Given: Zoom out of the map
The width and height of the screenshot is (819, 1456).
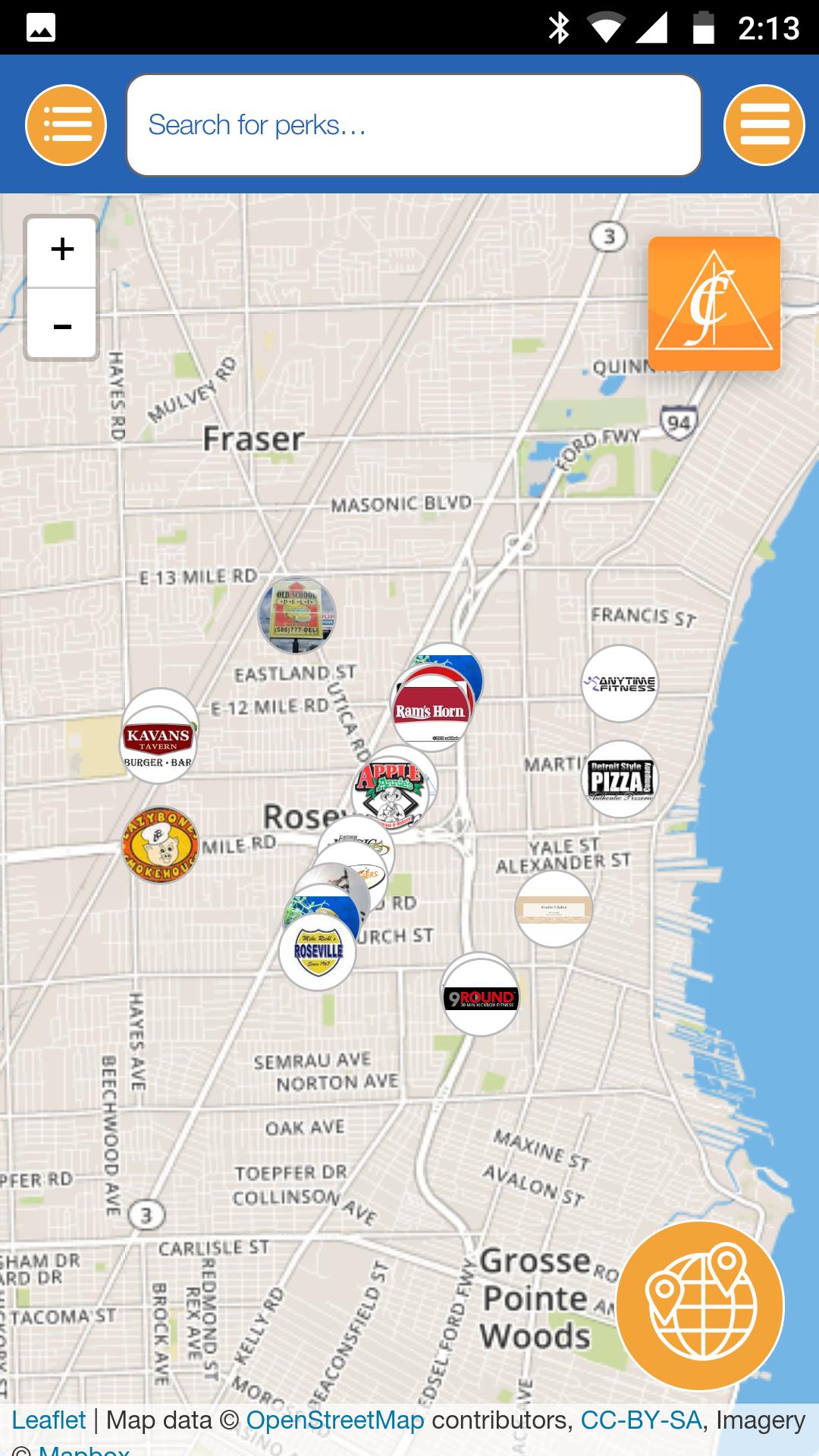Looking at the screenshot, I should [62, 326].
